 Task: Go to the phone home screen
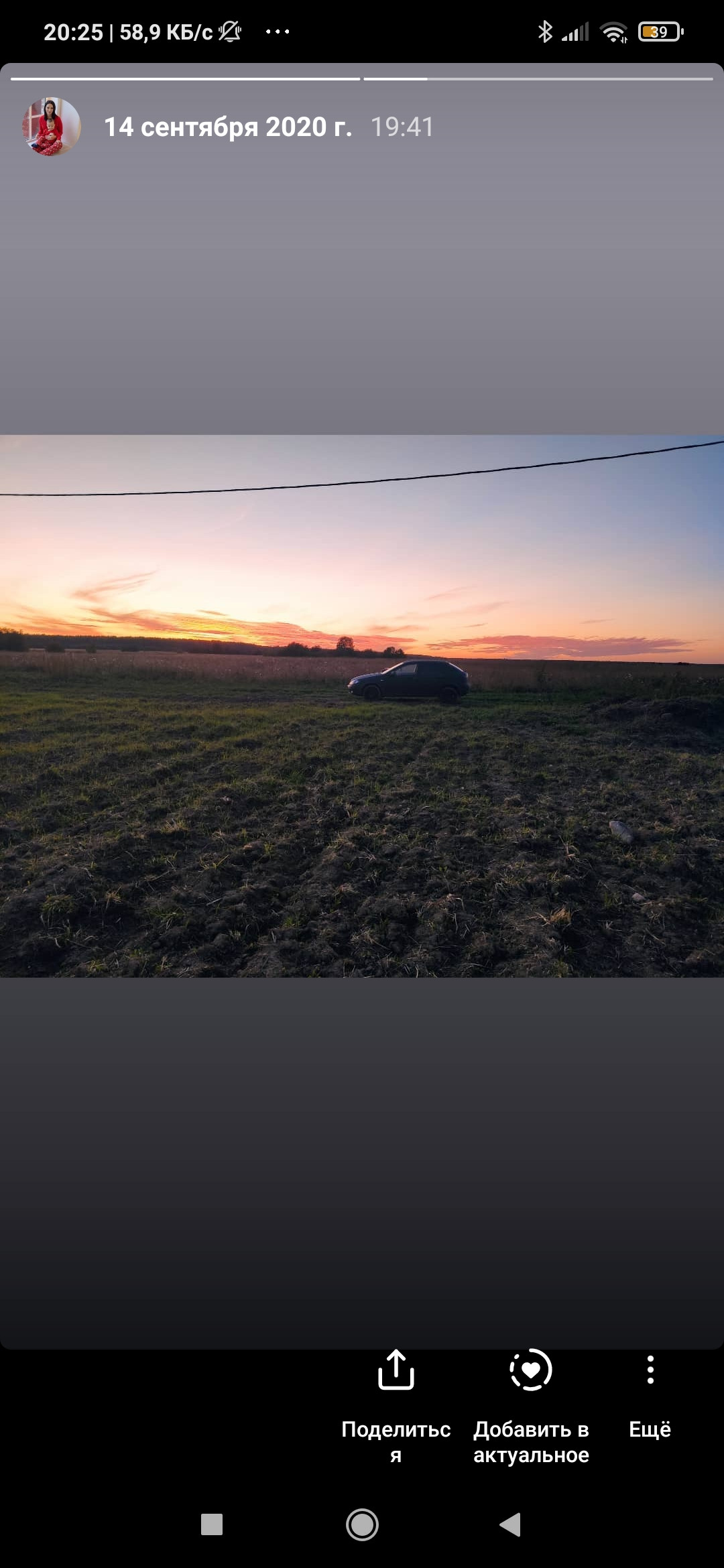pyautogui.click(x=362, y=1524)
